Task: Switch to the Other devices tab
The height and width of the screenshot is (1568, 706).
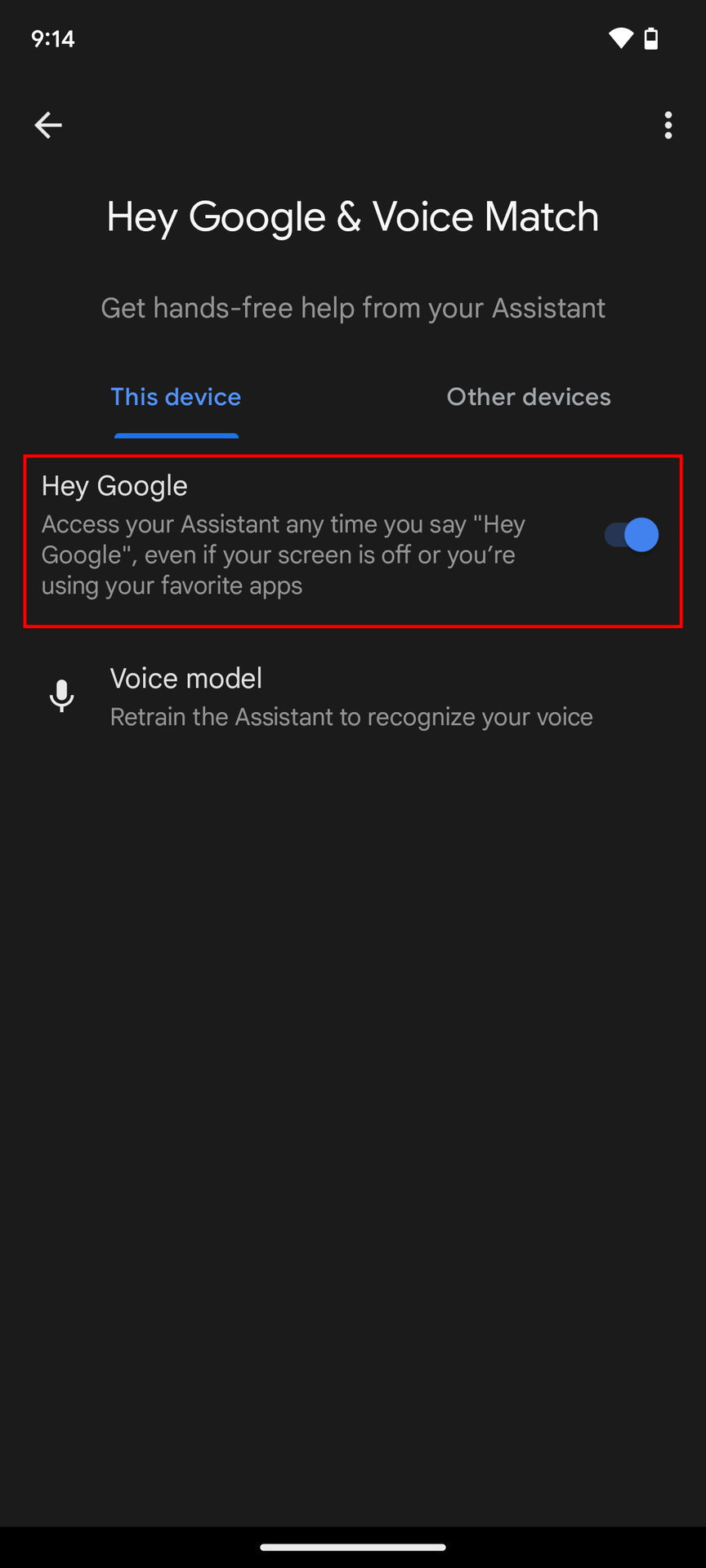Action: [x=529, y=397]
